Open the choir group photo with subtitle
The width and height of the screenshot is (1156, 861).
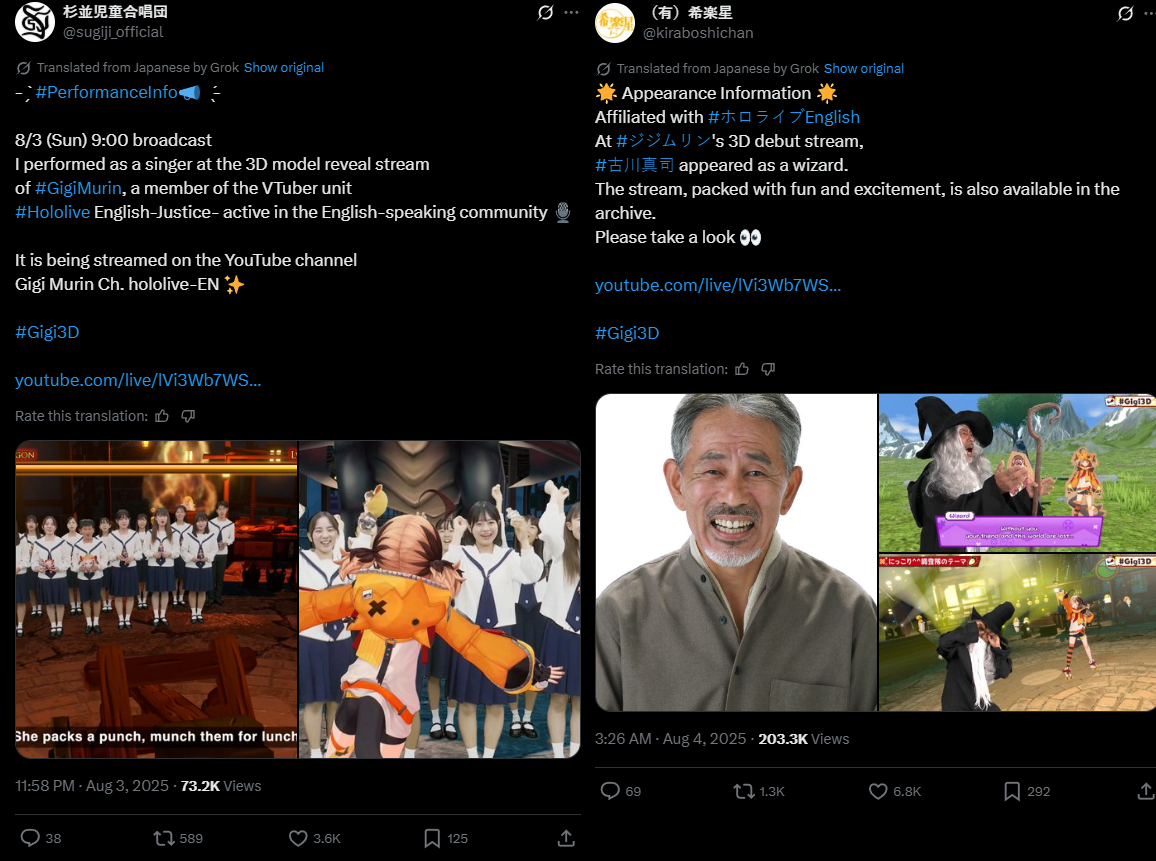pyautogui.click(x=156, y=600)
